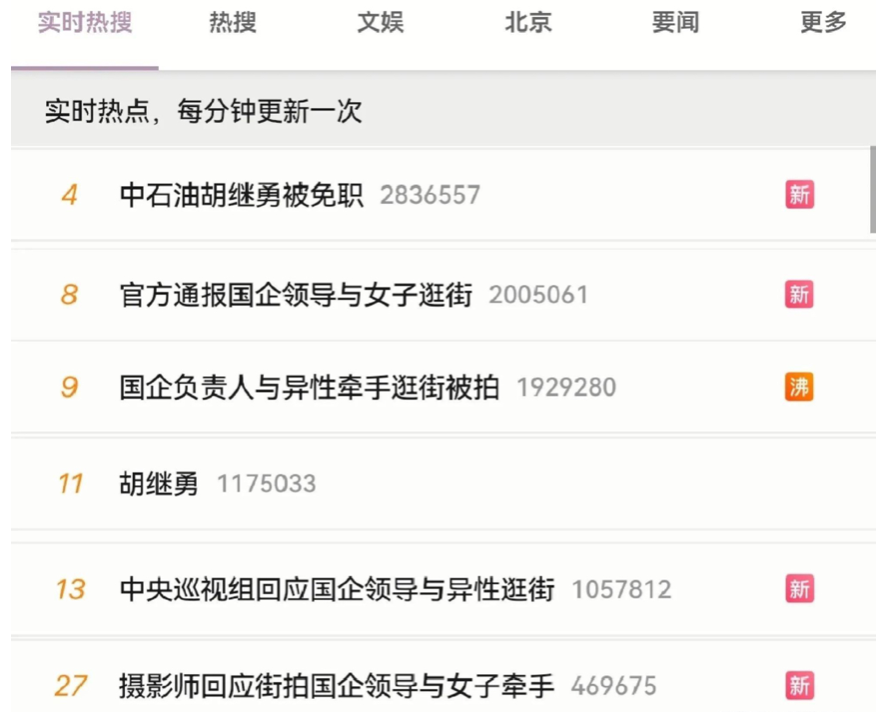The height and width of the screenshot is (712, 876).
Task: Open the 北京 tab
Action: [528, 23]
